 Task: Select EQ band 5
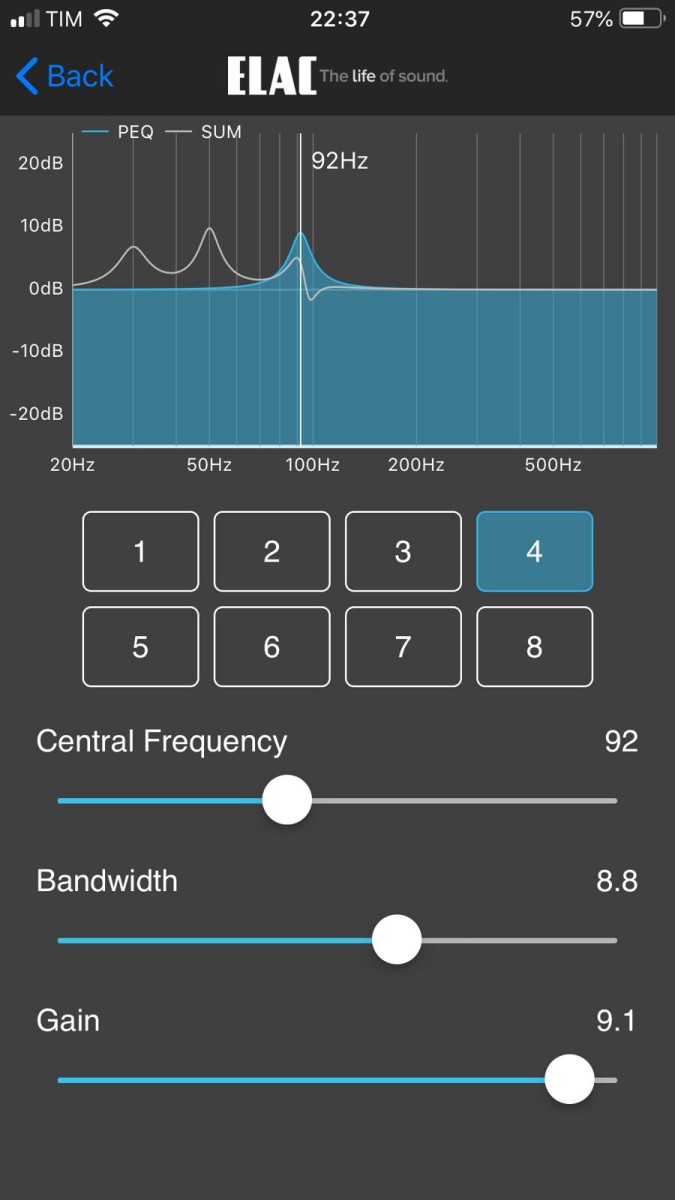[140, 647]
